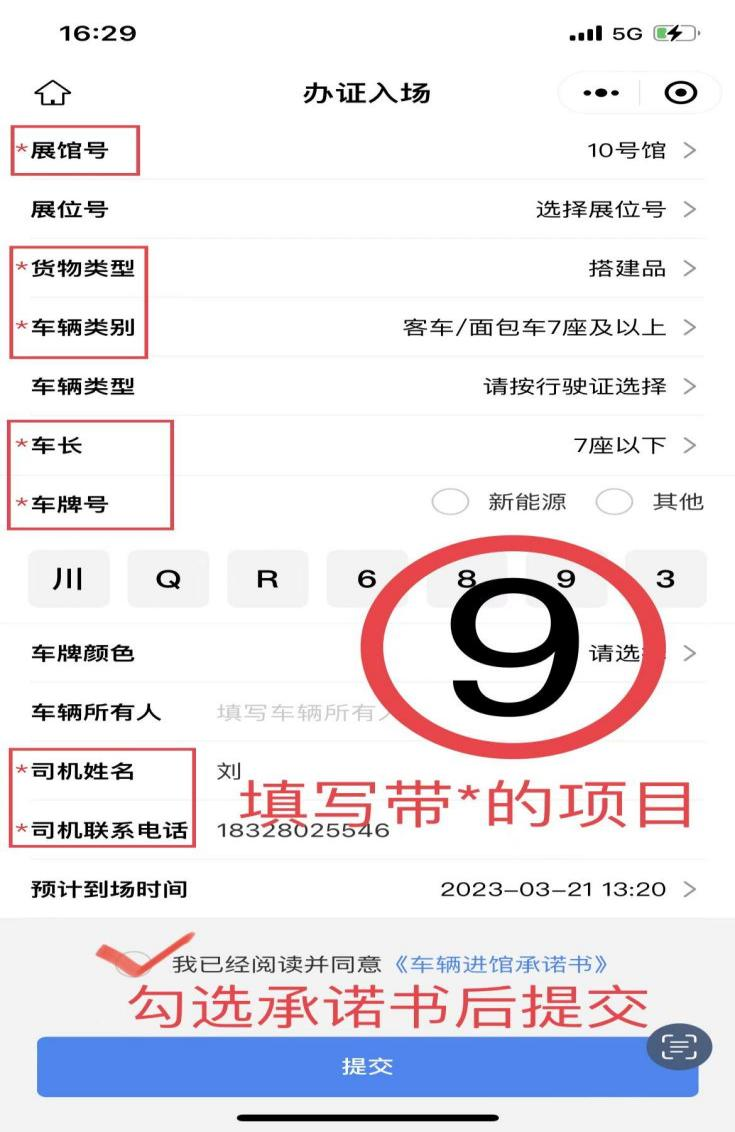Close the mini program via target icon
Viewport: 735px width, 1132px height.
point(681,93)
